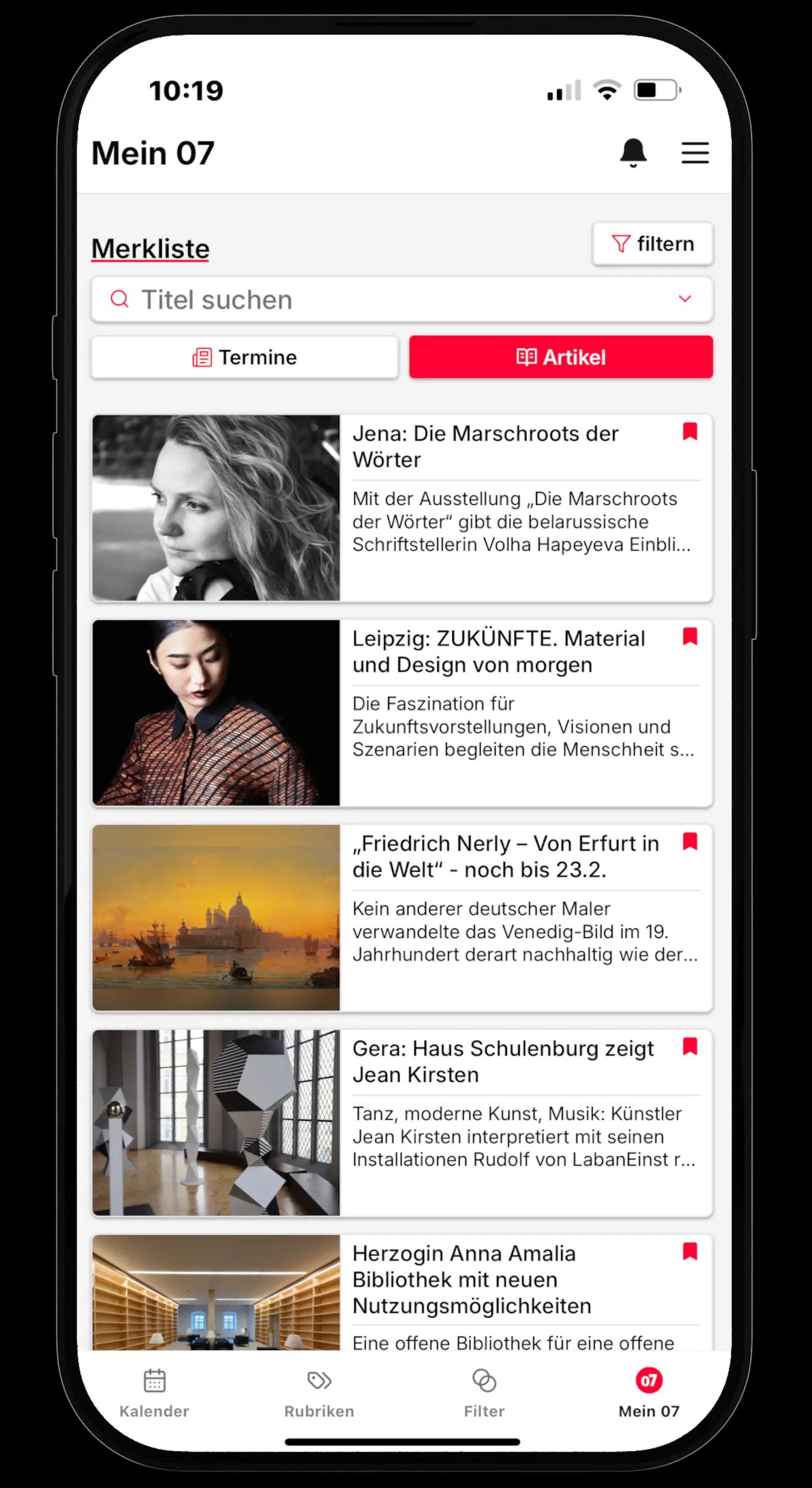Focus the Titel suchen search field

(385, 300)
